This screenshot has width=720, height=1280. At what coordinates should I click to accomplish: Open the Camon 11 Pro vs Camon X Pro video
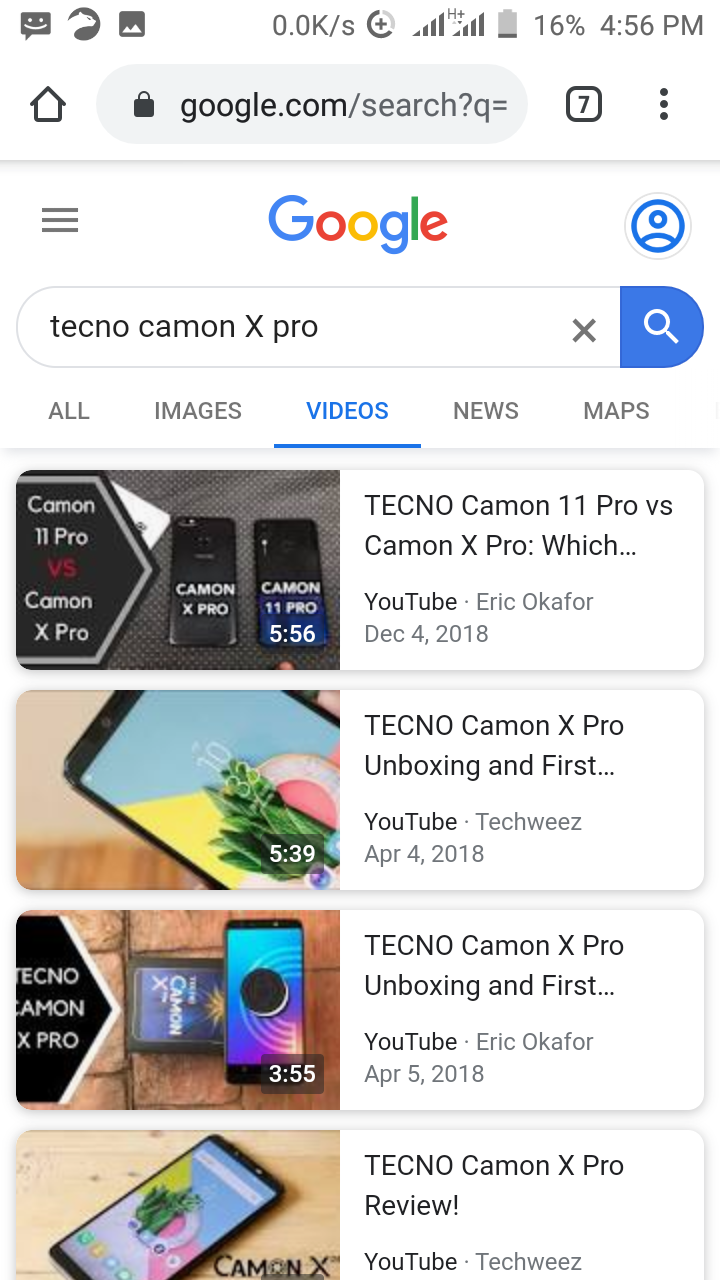[x=518, y=526]
